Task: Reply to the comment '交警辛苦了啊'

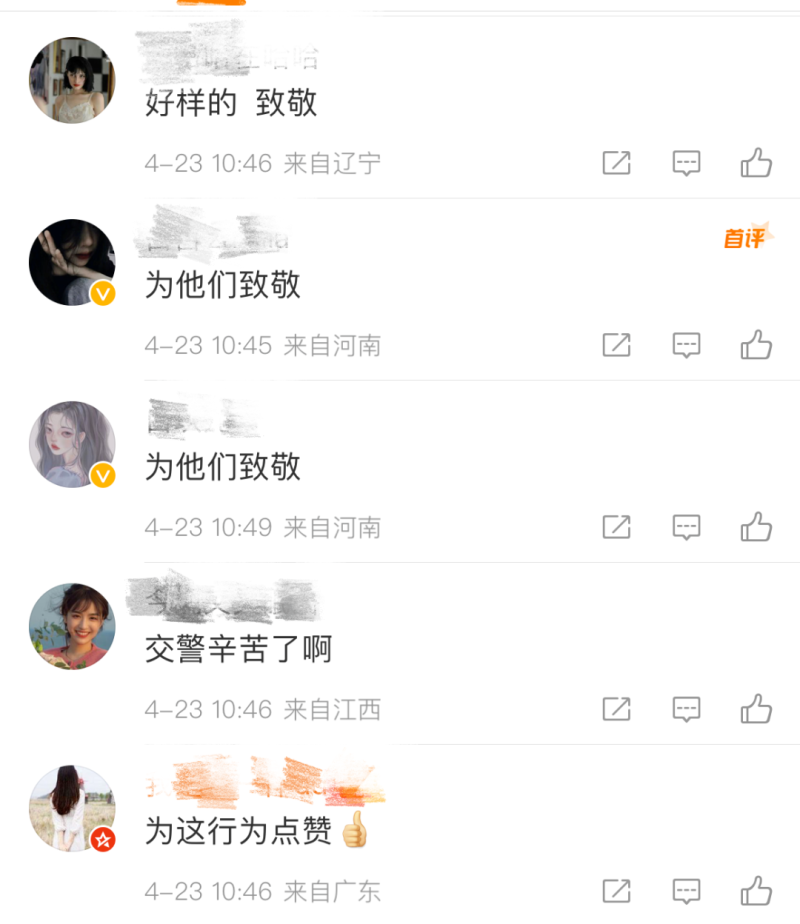Action: [686, 709]
